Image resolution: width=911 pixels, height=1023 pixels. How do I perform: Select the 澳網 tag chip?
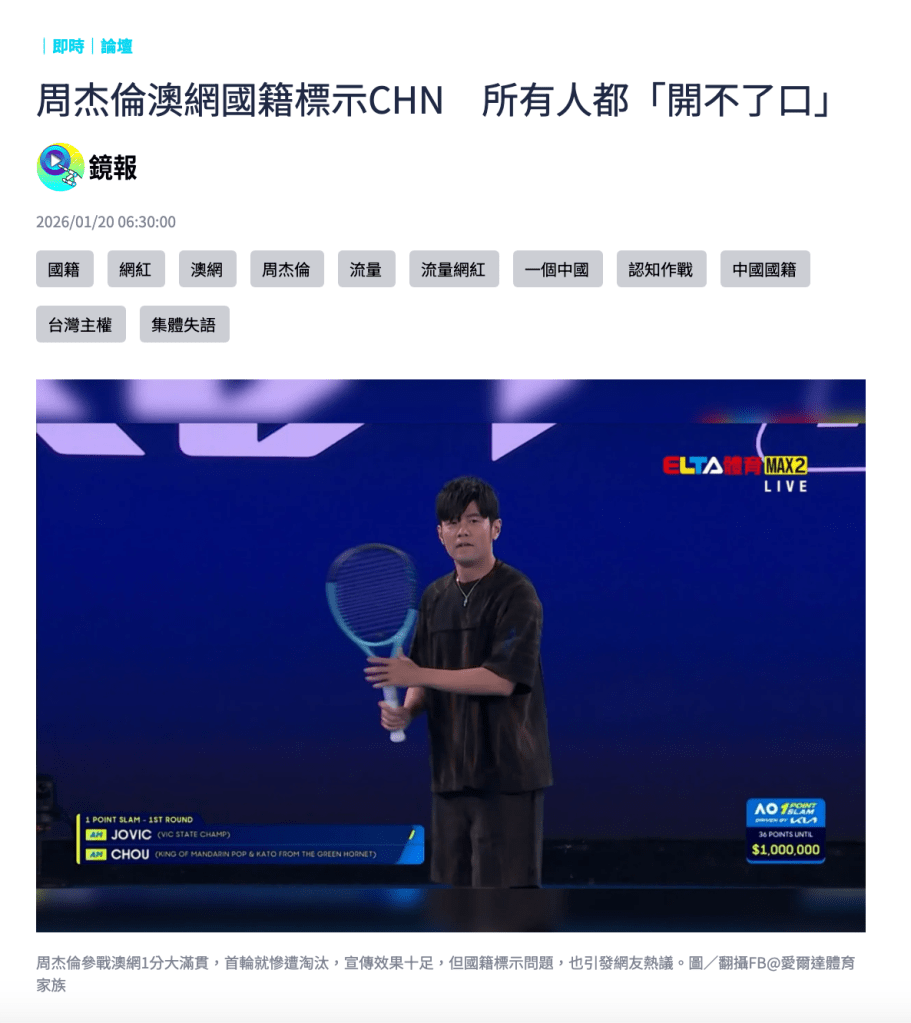point(207,269)
